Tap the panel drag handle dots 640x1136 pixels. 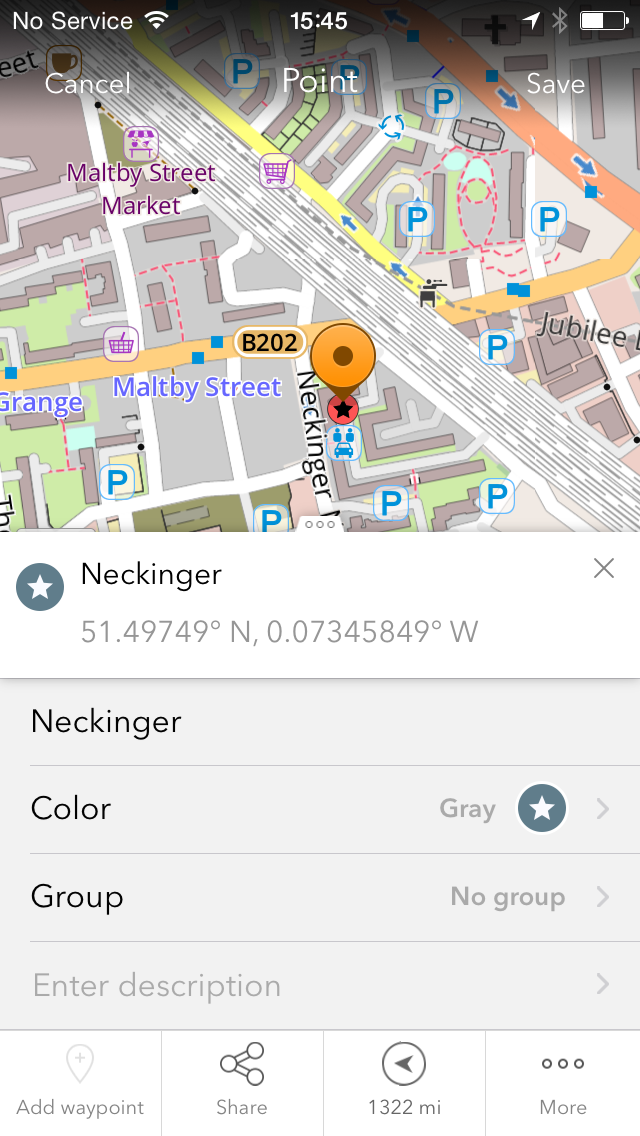320,524
